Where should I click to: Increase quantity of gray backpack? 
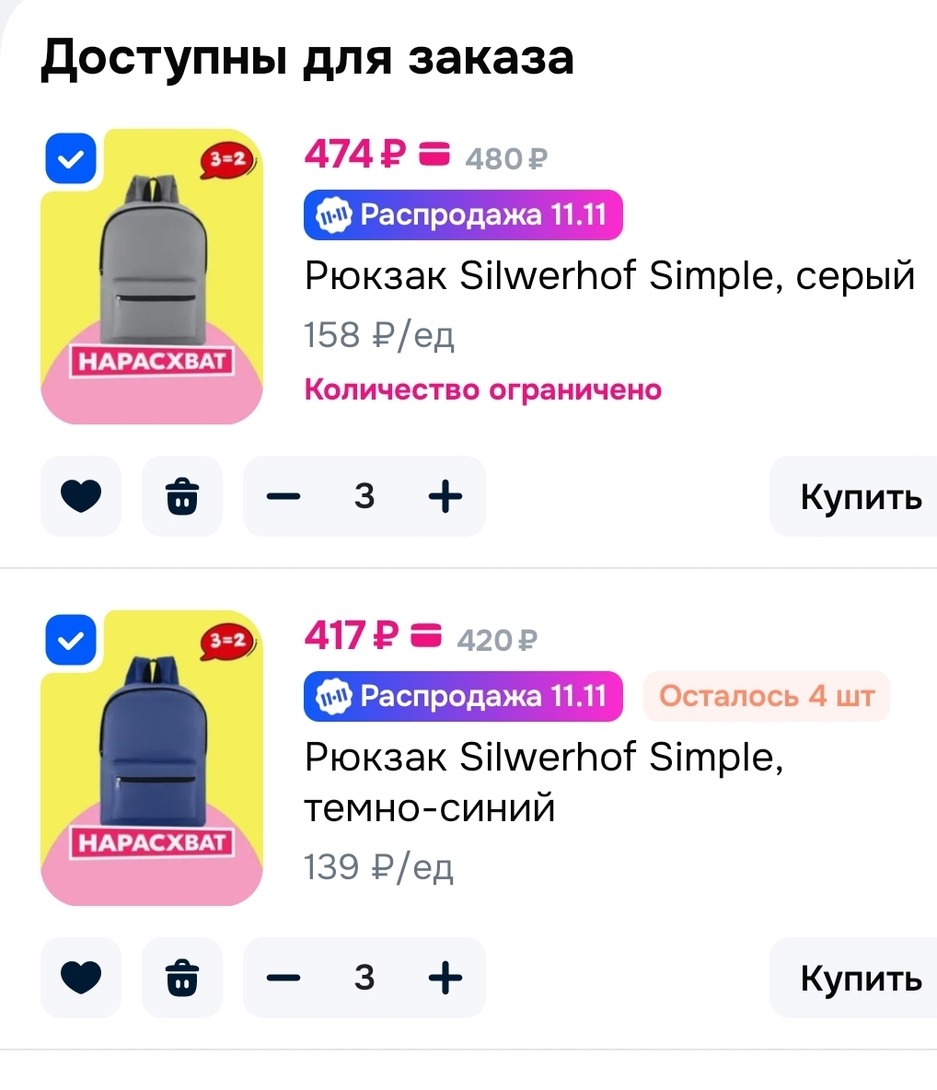pyautogui.click(x=445, y=496)
